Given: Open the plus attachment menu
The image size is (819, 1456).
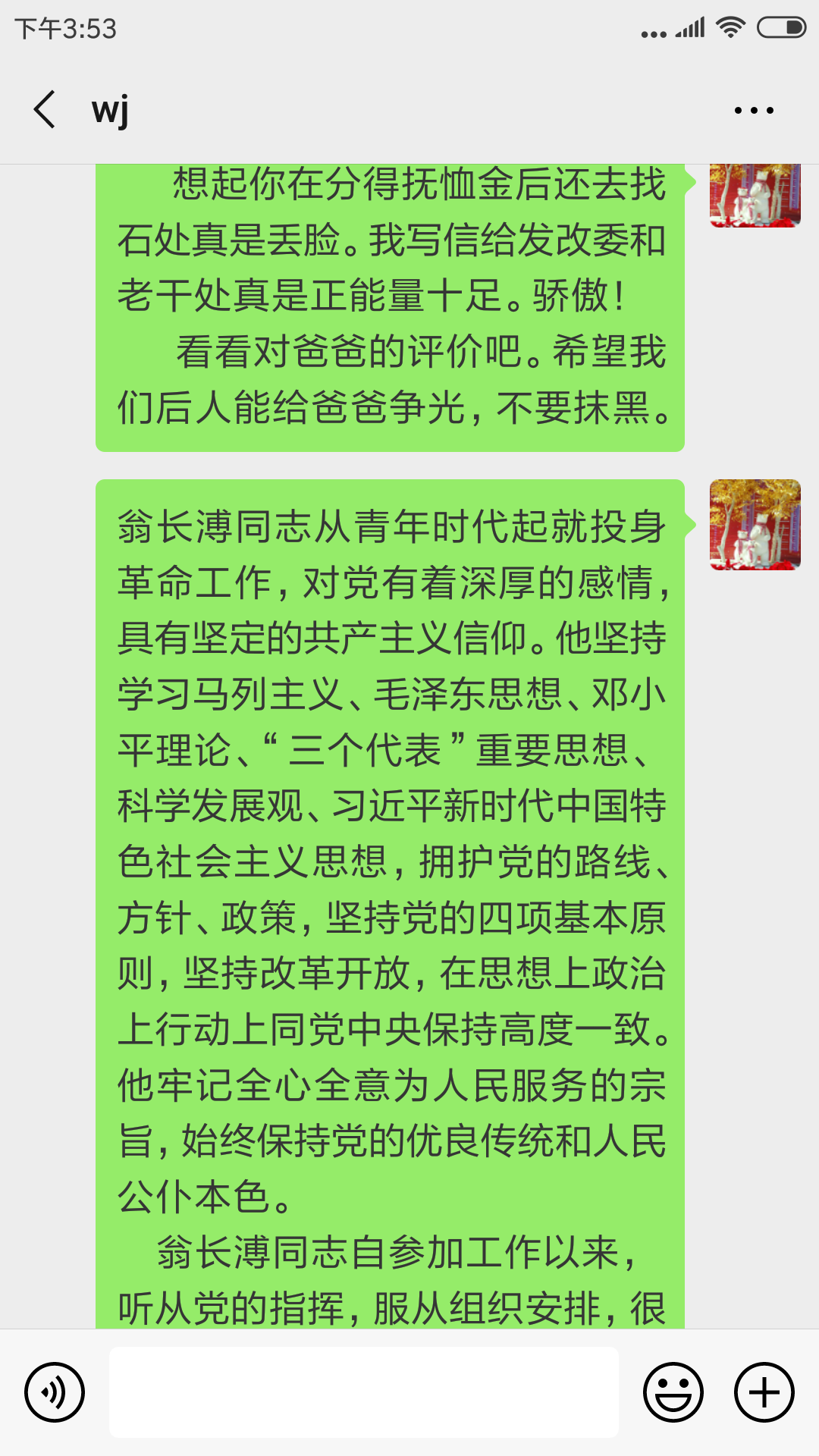Looking at the screenshot, I should tap(764, 1392).
